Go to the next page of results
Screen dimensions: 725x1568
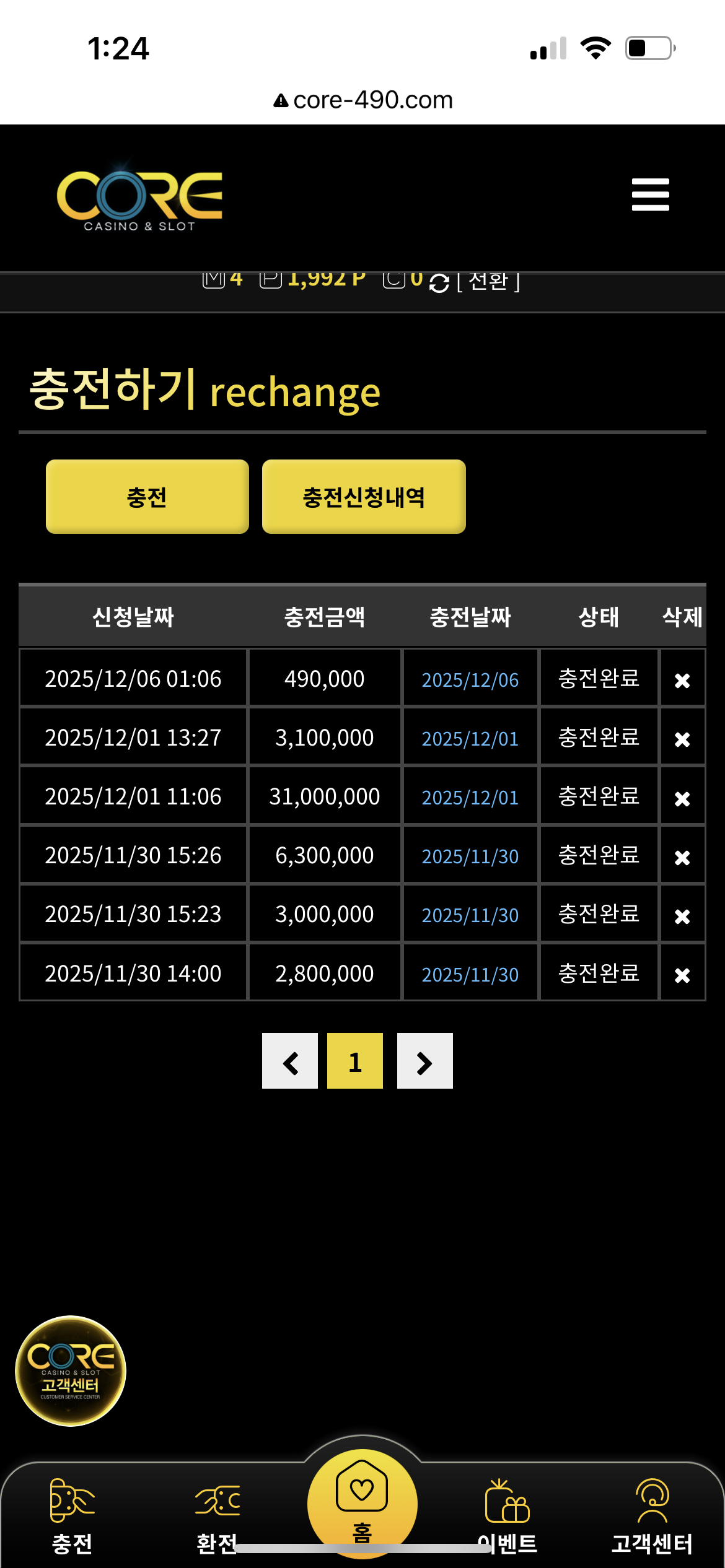[x=425, y=1061]
